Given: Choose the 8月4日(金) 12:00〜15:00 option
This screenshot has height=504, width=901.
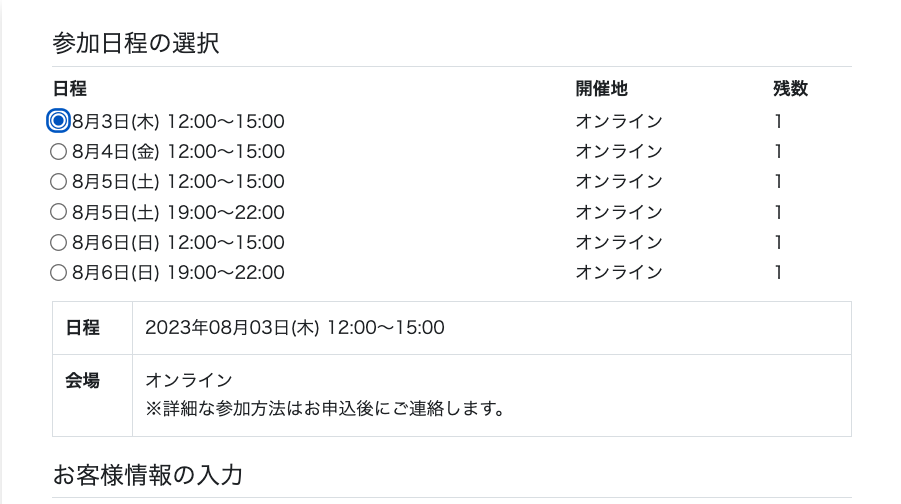Looking at the screenshot, I should point(58,152).
